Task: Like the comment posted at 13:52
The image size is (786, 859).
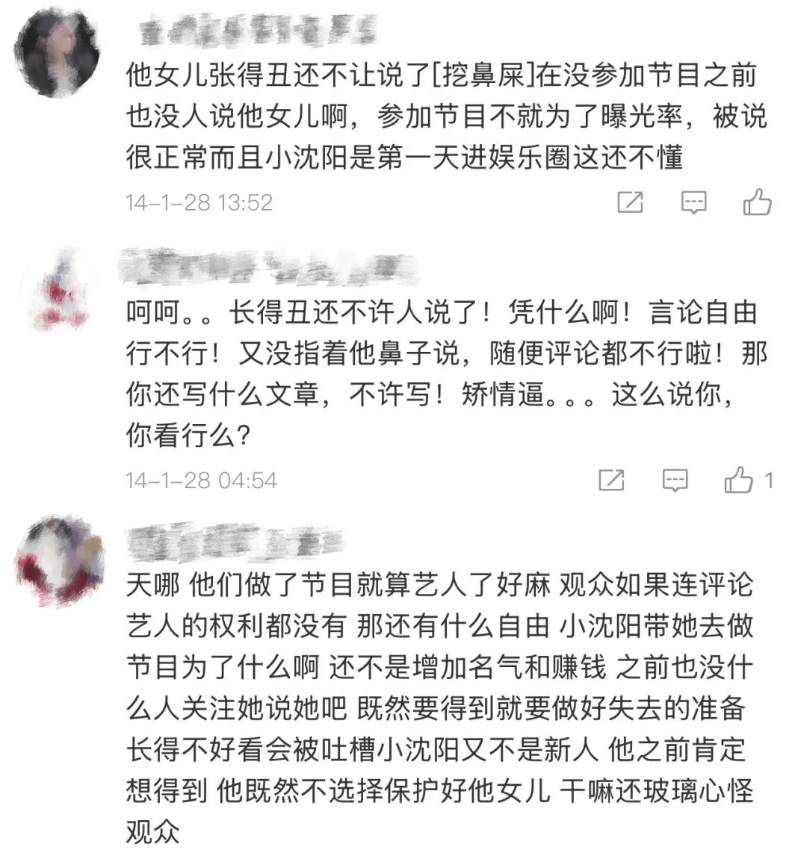Action: click(x=757, y=203)
